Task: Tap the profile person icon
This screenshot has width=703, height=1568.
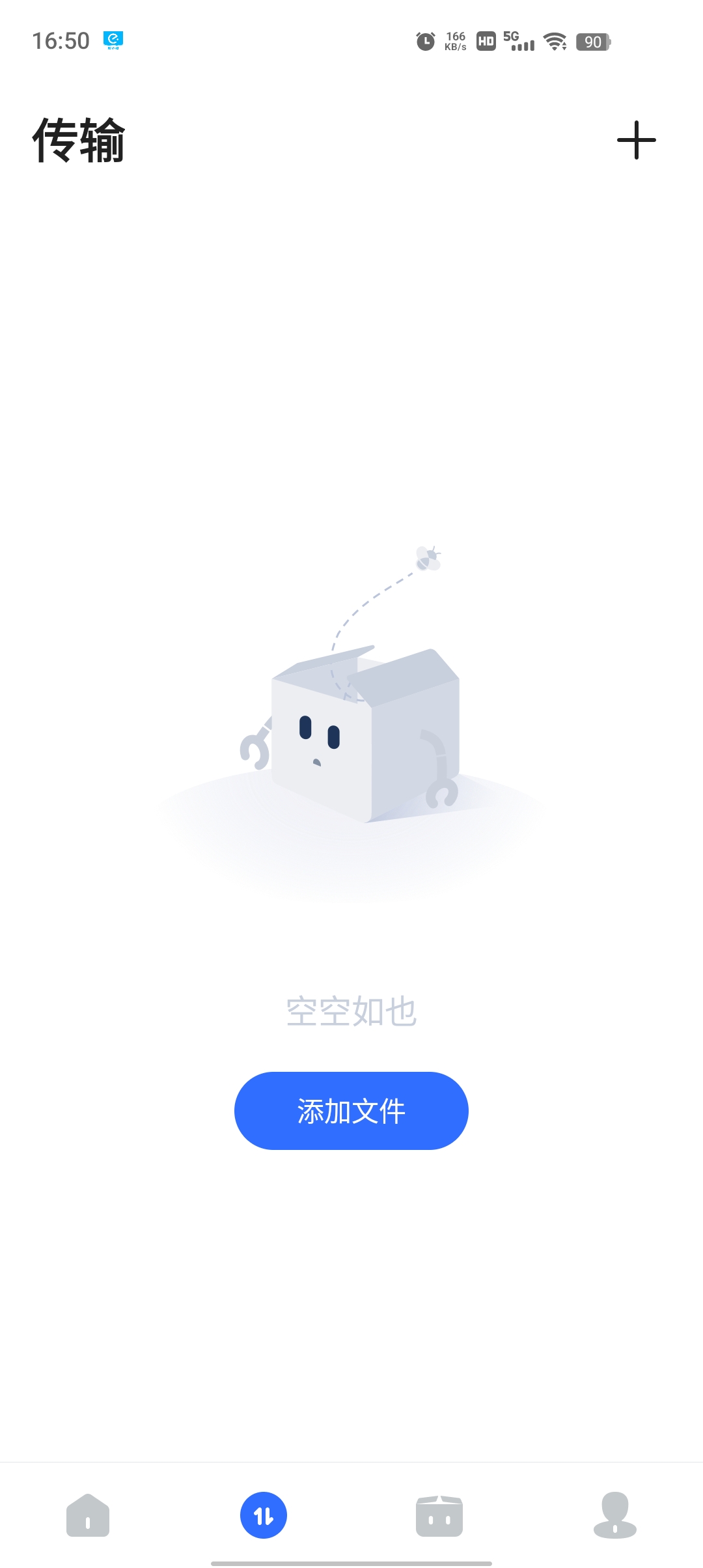Action: tap(614, 1514)
